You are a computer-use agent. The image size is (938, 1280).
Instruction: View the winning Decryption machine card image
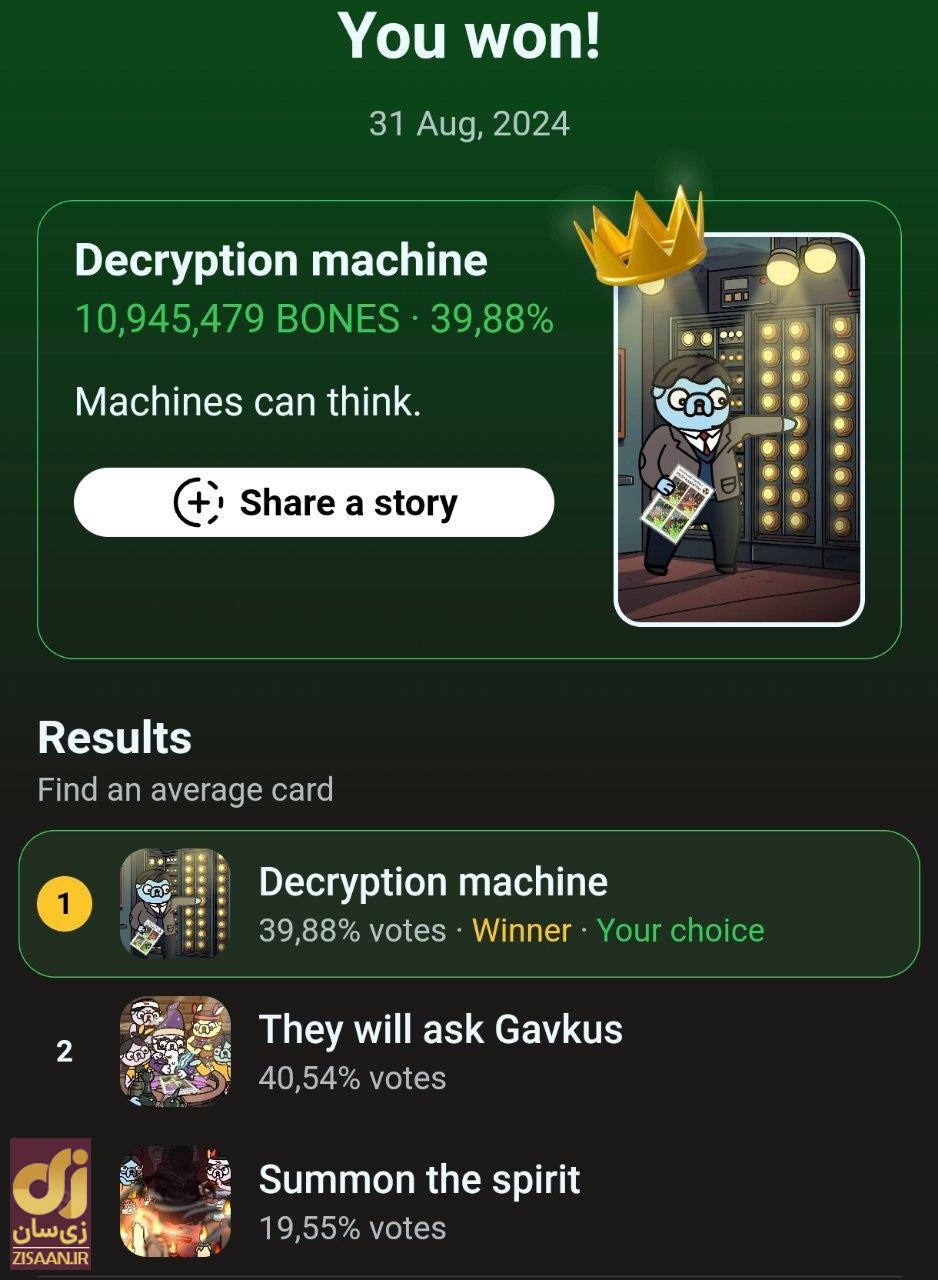click(x=739, y=430)
